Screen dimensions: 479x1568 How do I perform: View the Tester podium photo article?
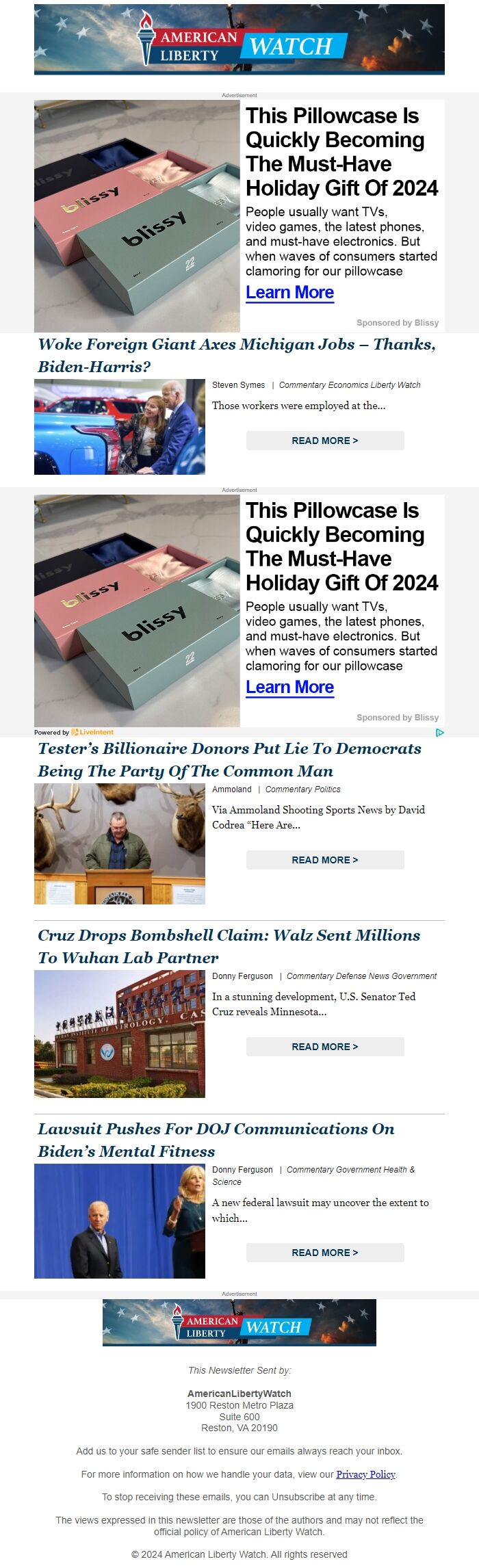[120, 844]
